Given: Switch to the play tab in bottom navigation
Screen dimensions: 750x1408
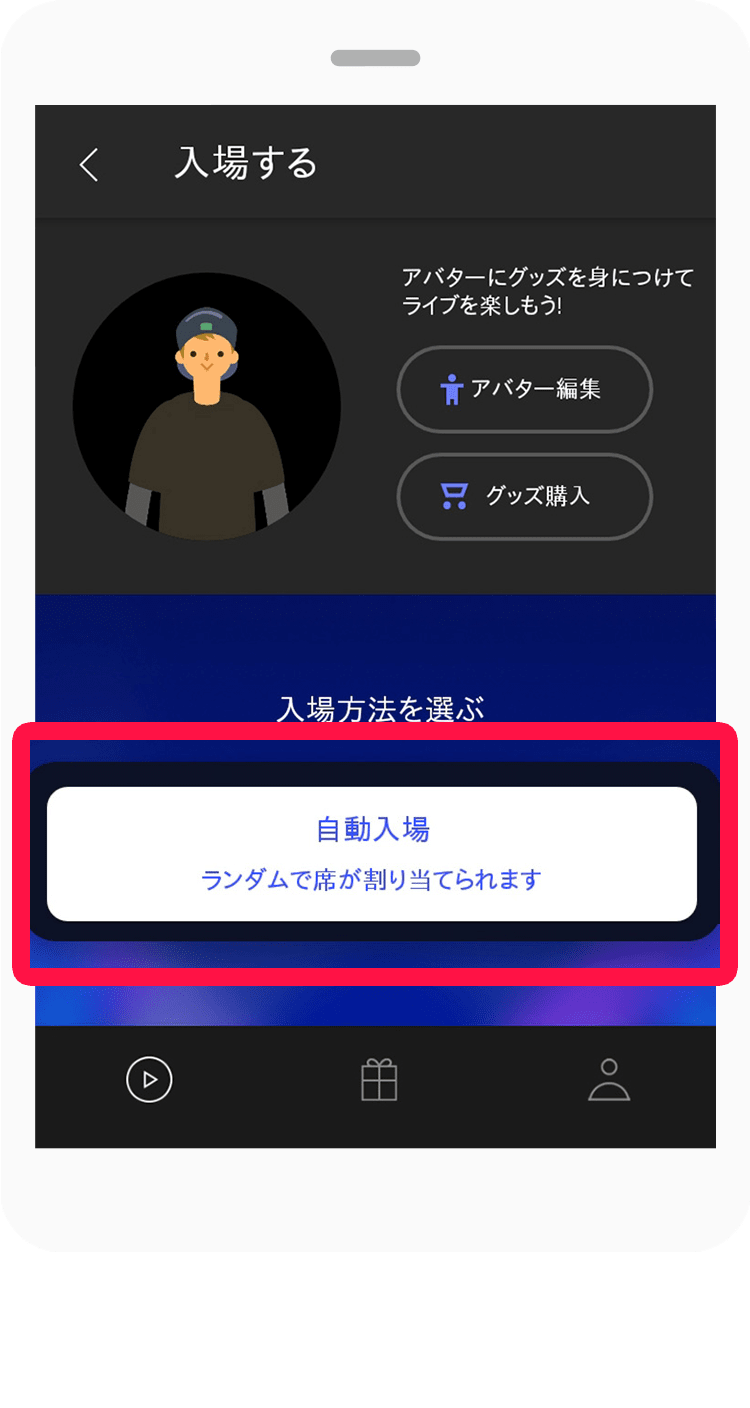Looking at the screenshot, I should point(149,1080).
